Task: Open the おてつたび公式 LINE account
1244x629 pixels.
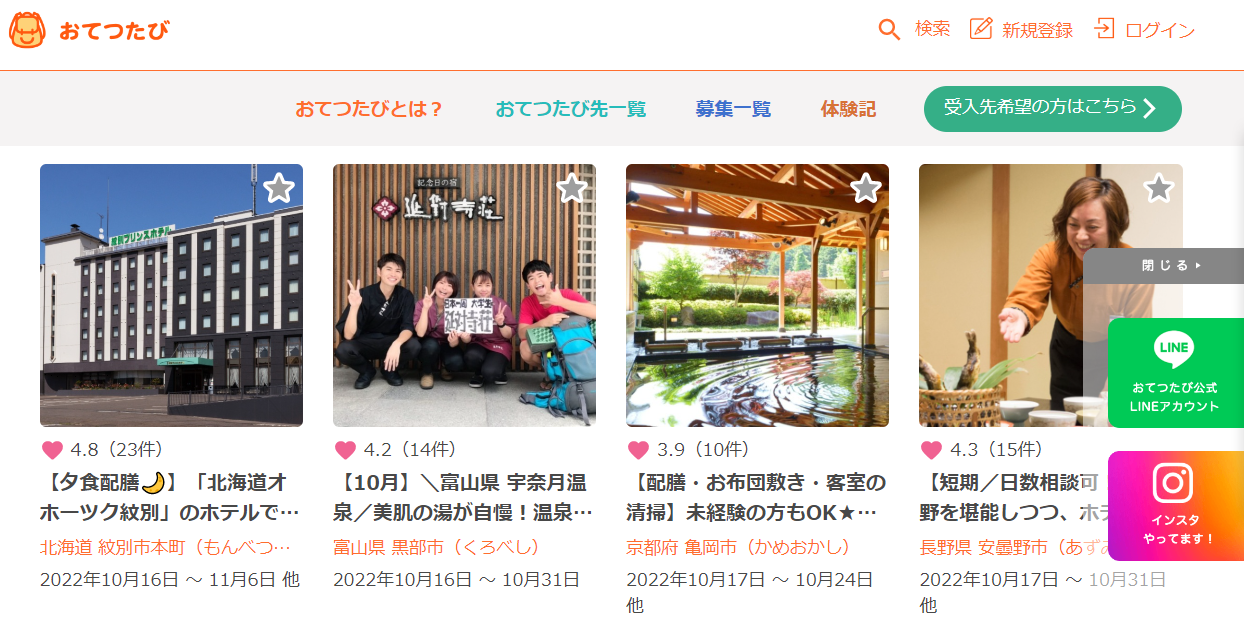Action: [1175, 373]
